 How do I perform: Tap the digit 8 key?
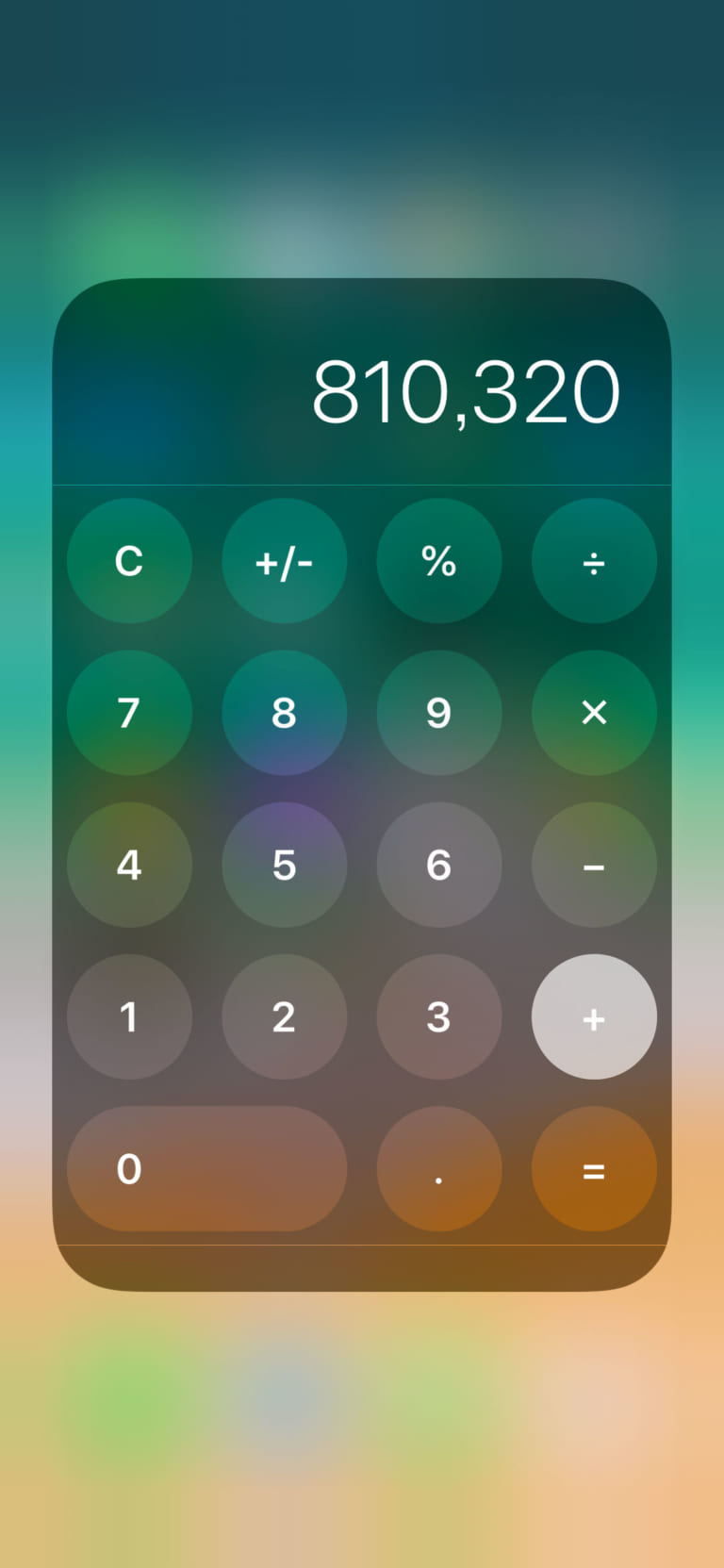click(x=285, y=713)
